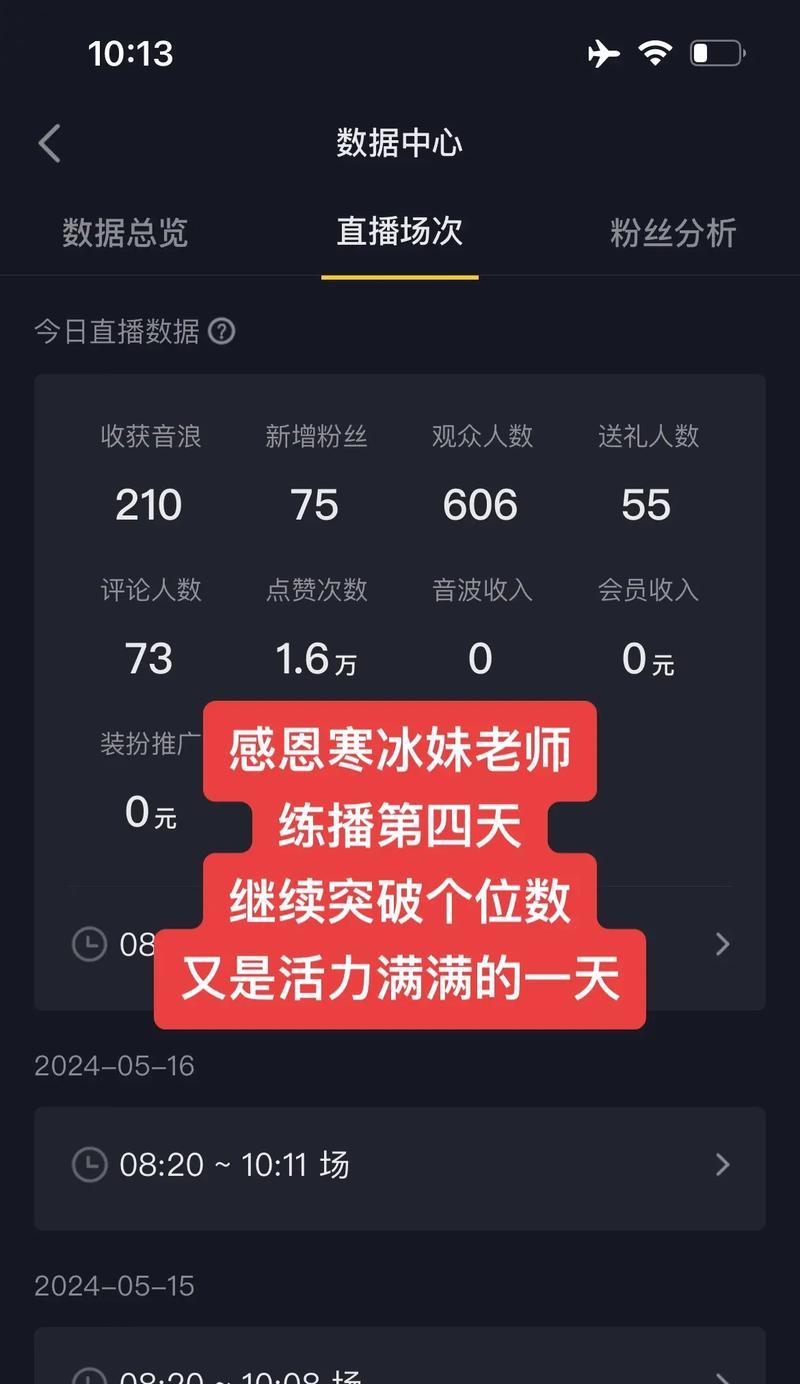Image resolution: width=800 pixels, height=1384 pixels.
Task: Open the 粉丝分析 tab
Action: [x=673, y=232]
